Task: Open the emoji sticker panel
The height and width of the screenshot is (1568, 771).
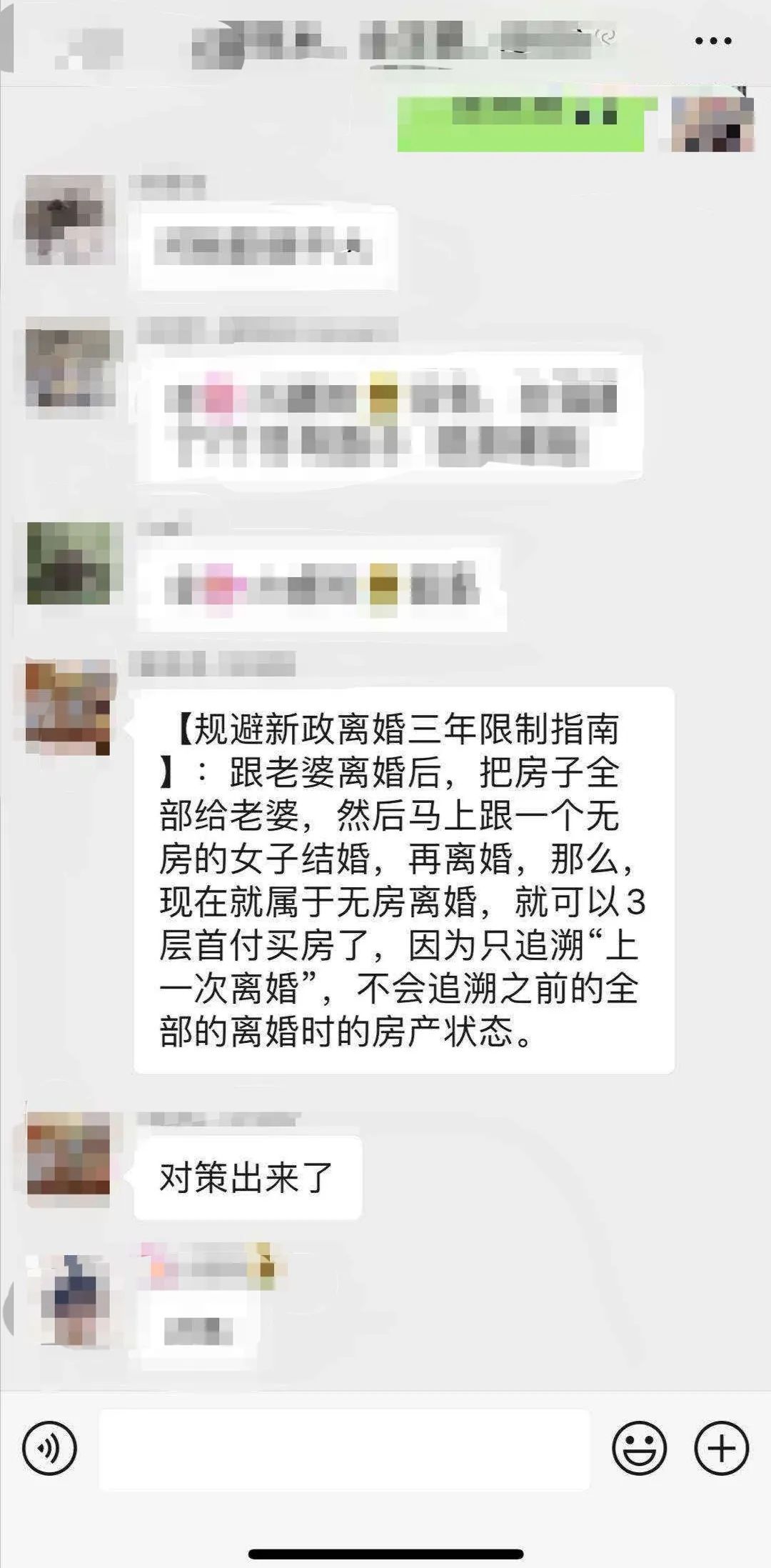Action: pos(639,1449)
